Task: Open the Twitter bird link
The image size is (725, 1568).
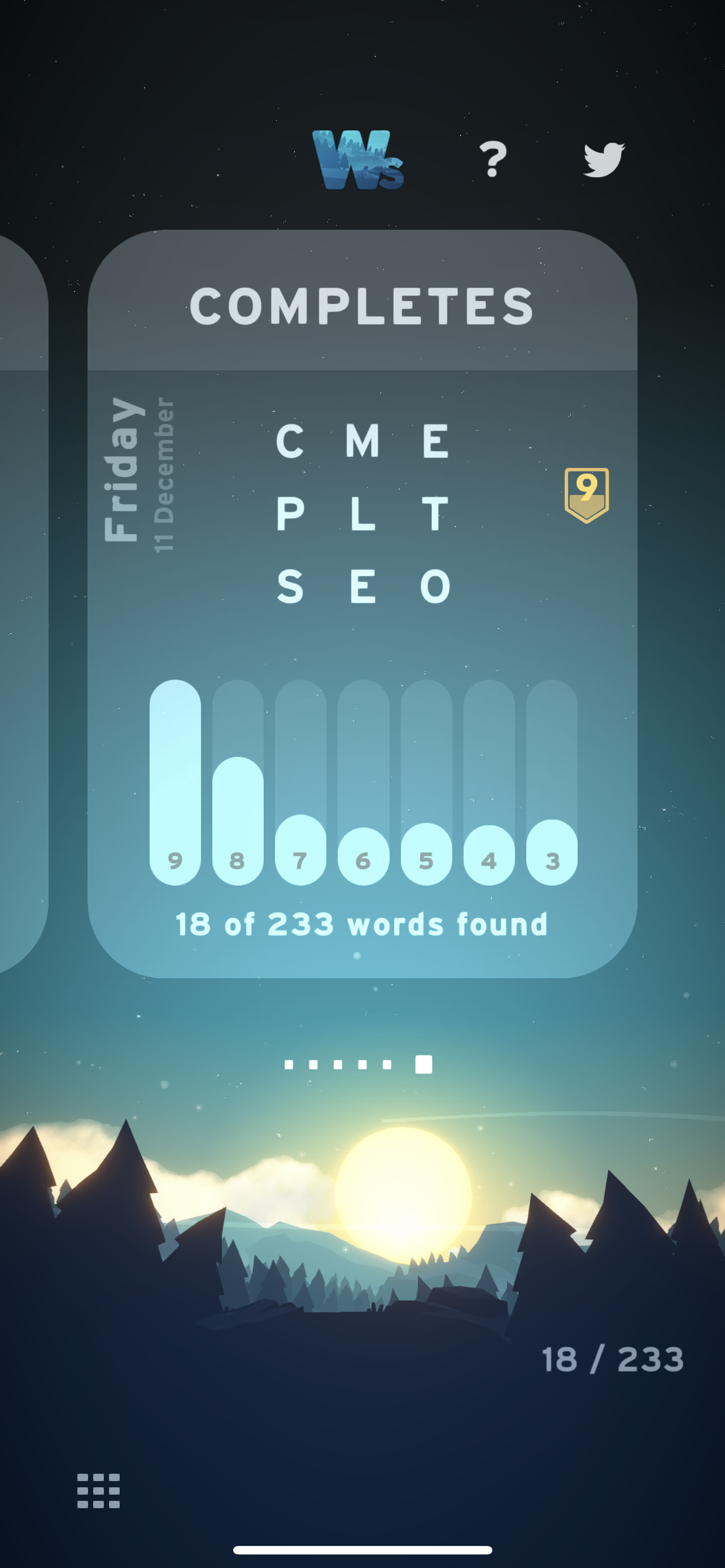Action: coord(603,160)
